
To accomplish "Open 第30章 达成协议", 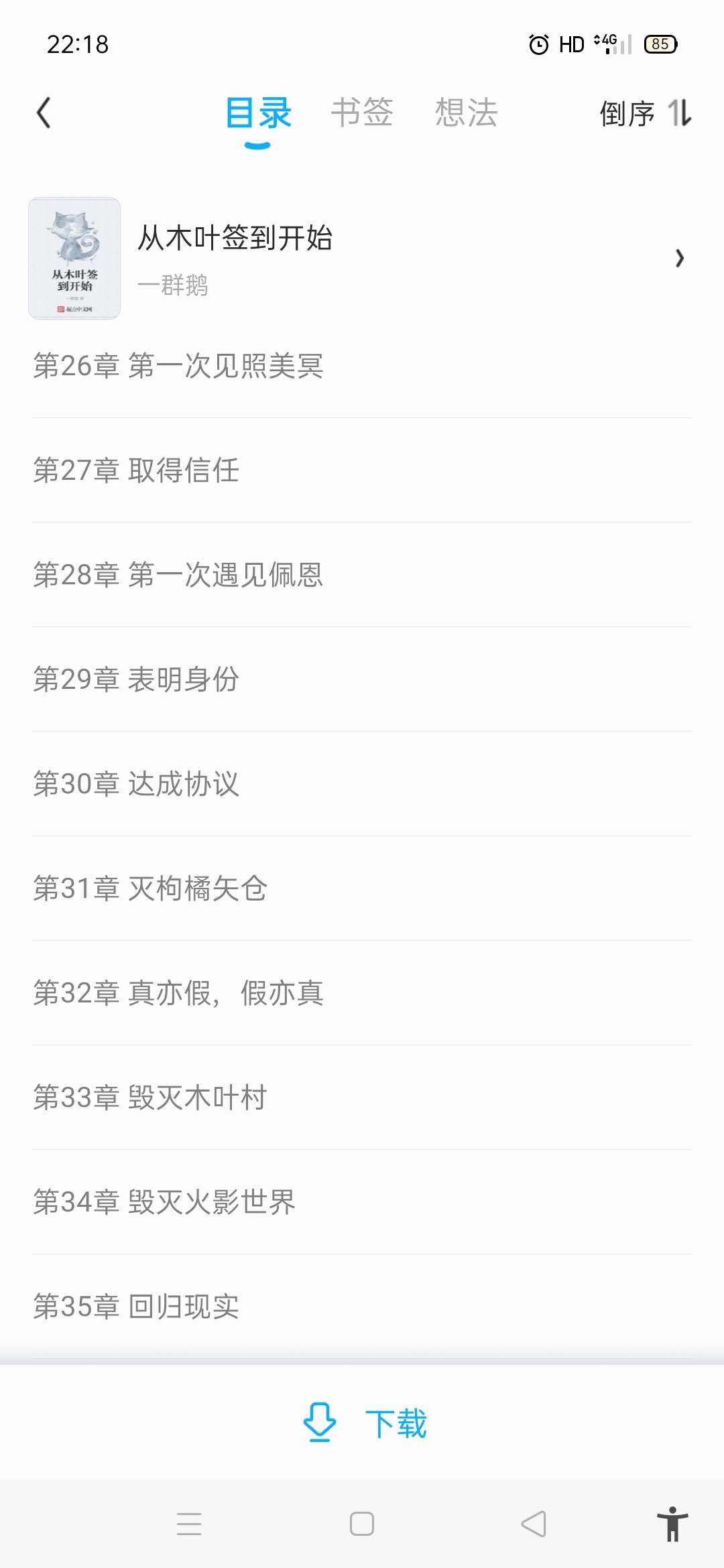I will [362, 784].
